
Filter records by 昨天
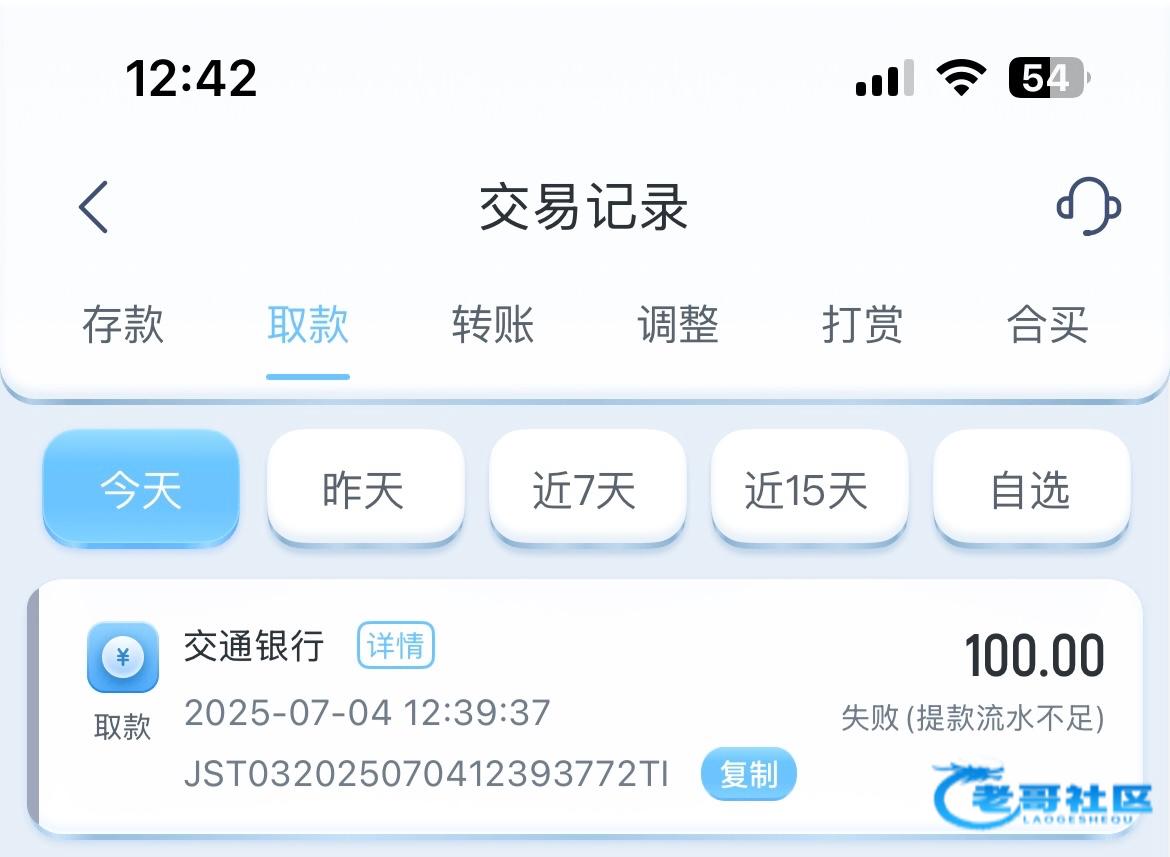click(364, 490)
